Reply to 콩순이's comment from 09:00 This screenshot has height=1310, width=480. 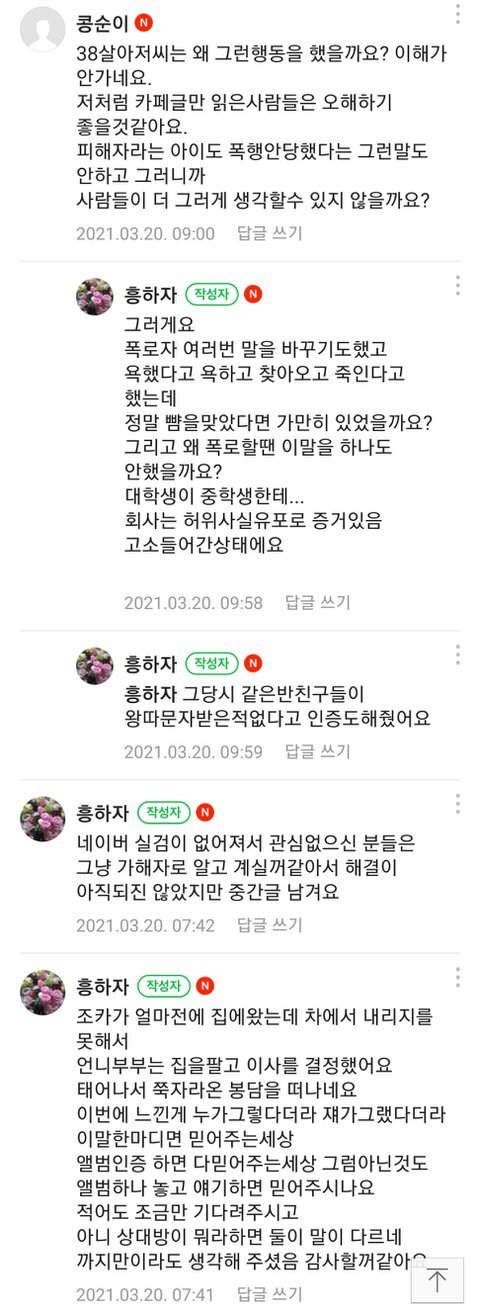[269, 234]
